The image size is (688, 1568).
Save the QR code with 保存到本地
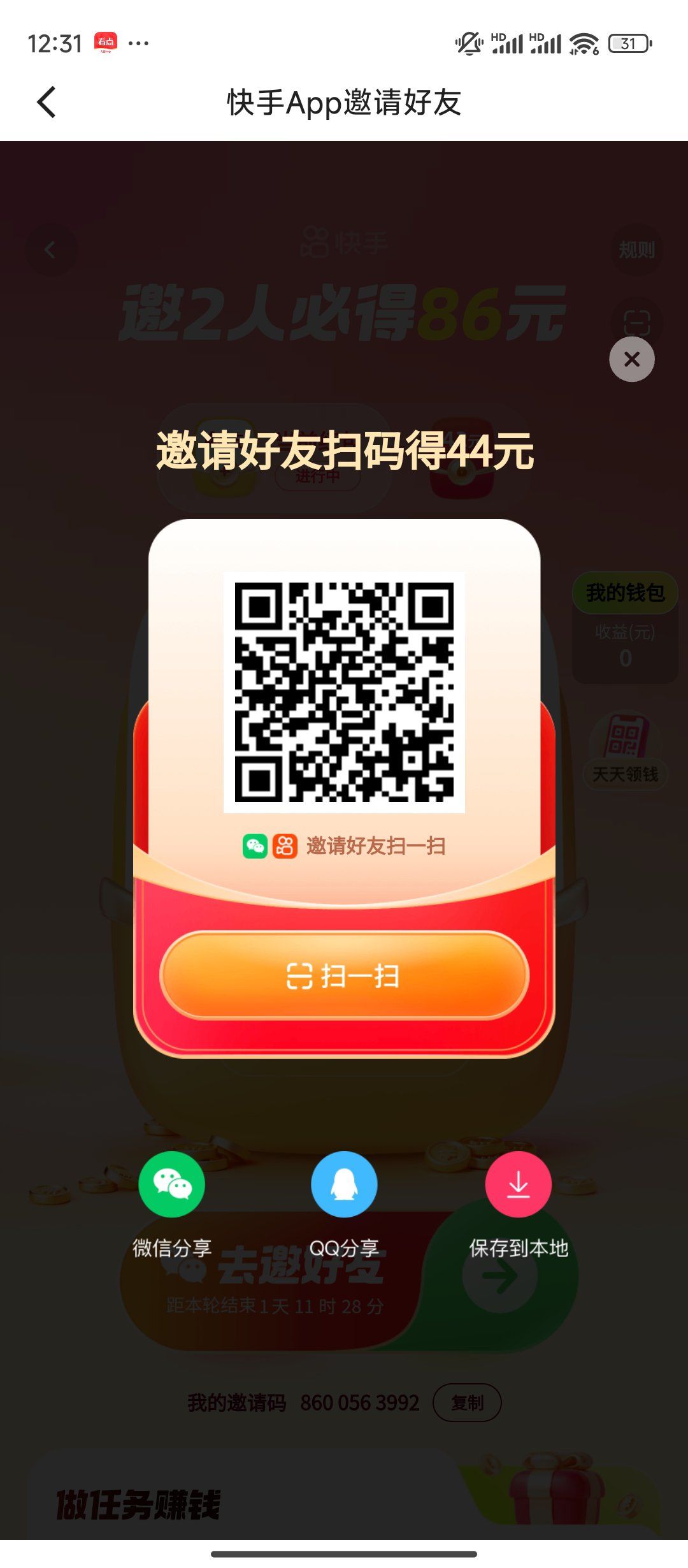click(x=518, y=1185)
